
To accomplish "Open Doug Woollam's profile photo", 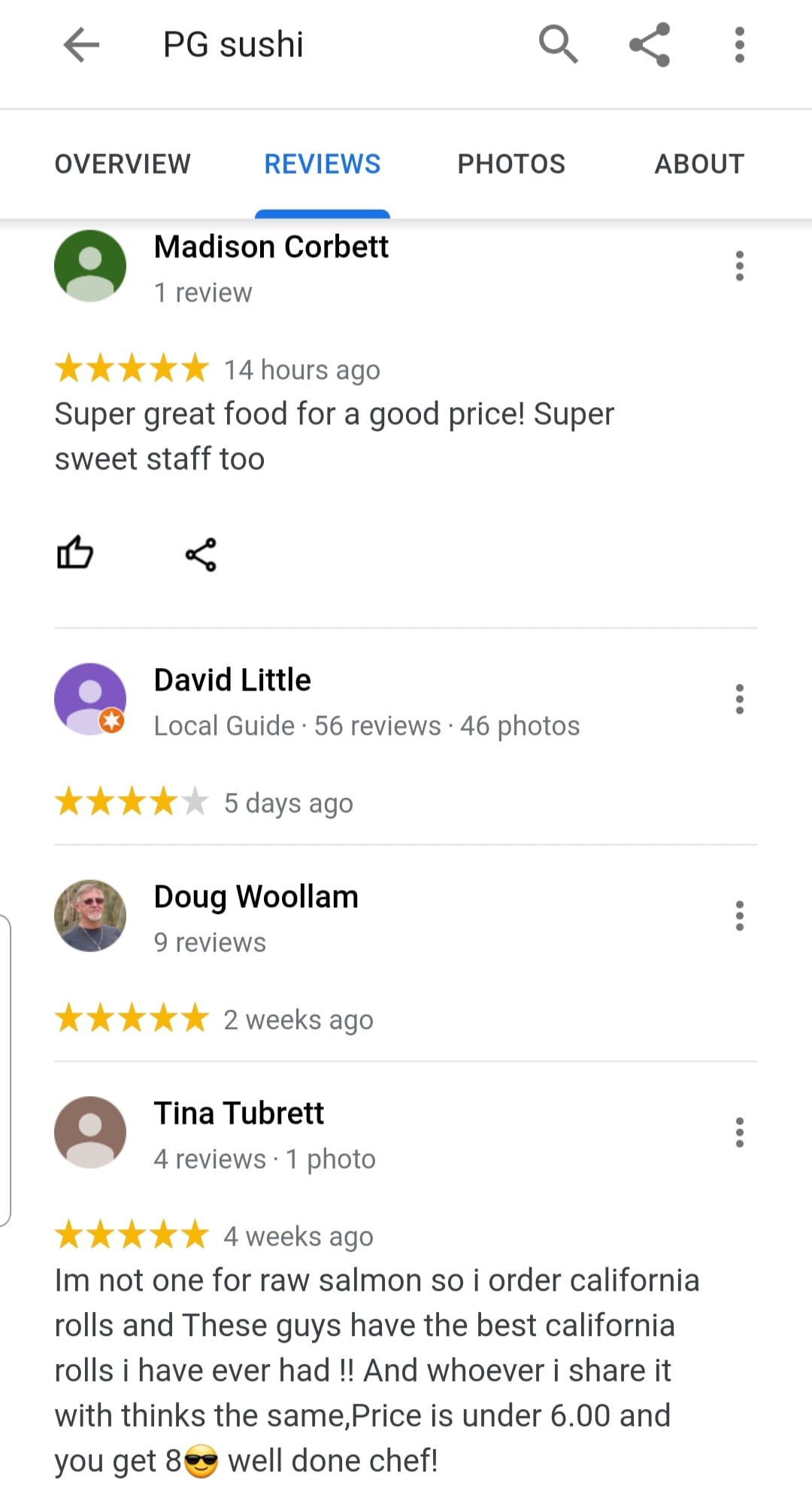I will pos(90,916).
